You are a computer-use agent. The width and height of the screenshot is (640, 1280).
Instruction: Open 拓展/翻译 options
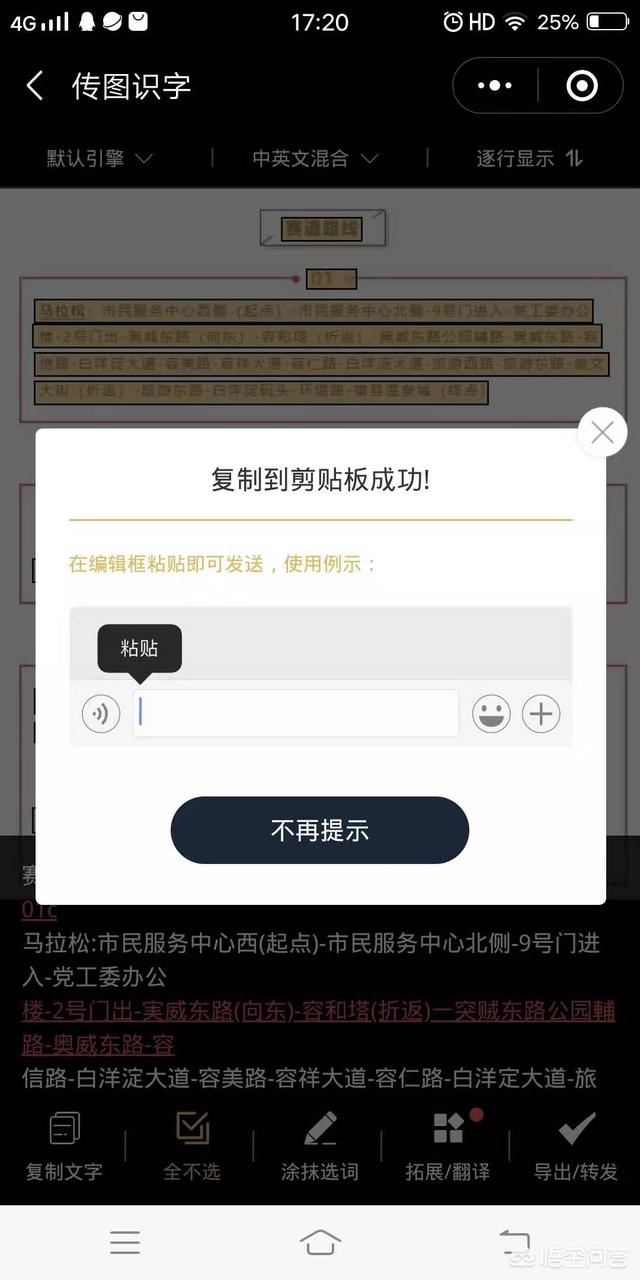[x=447, y=1148]
